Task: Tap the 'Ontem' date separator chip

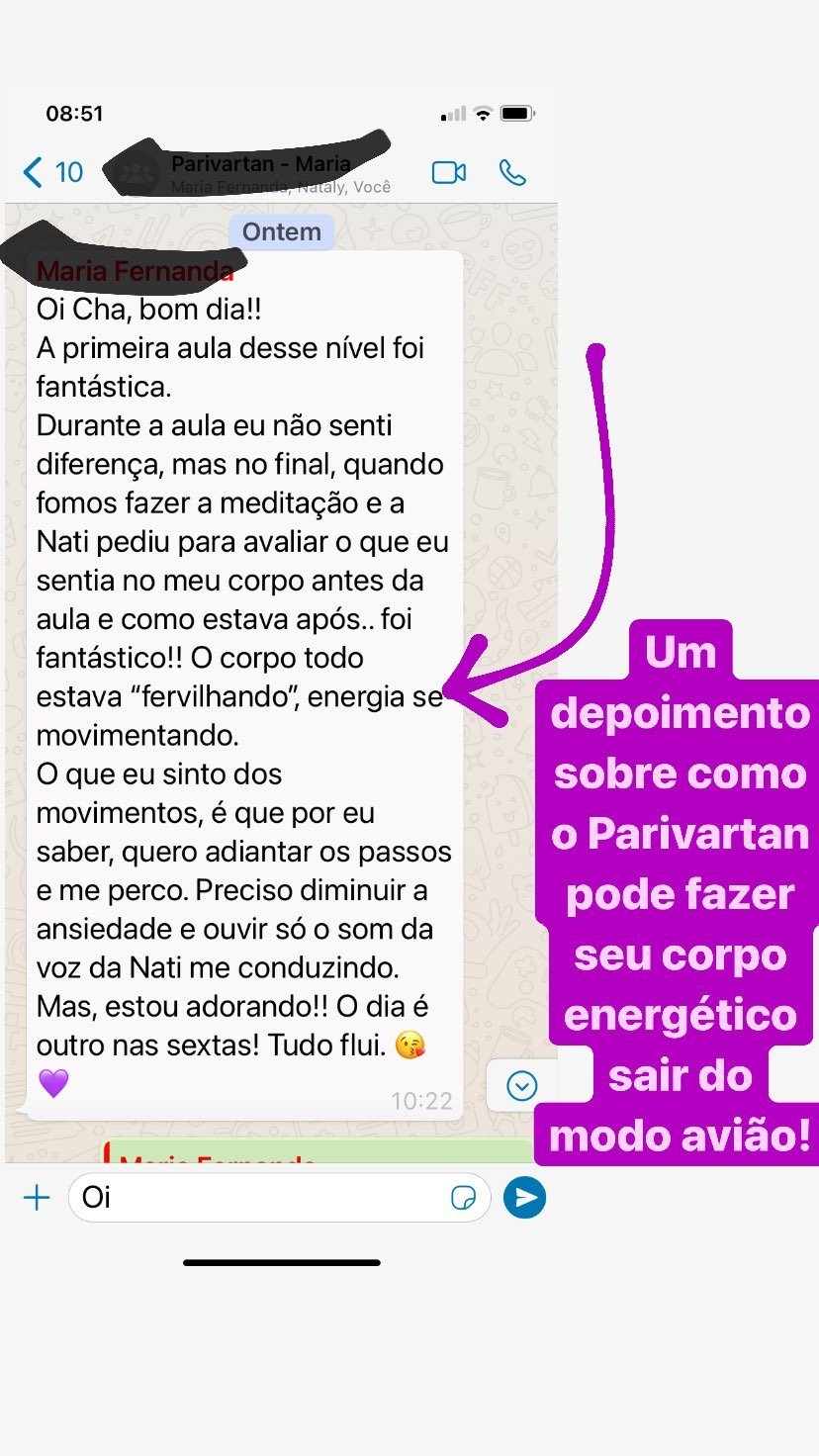Action: (281, 231)
